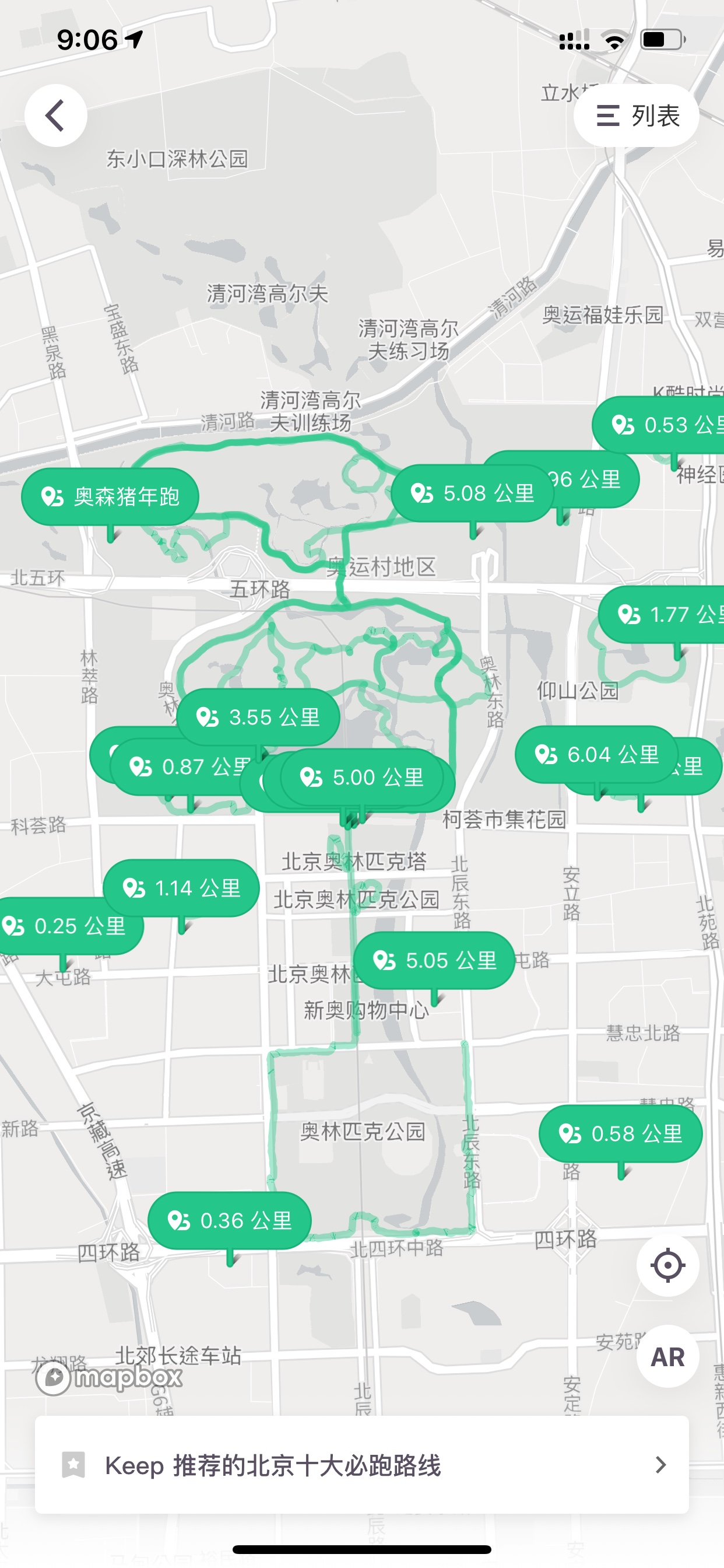Select the 奥森猪年跑 route marker
Image resolution: width=724 pixels, height=1568 pixels.
click(110, 496)
